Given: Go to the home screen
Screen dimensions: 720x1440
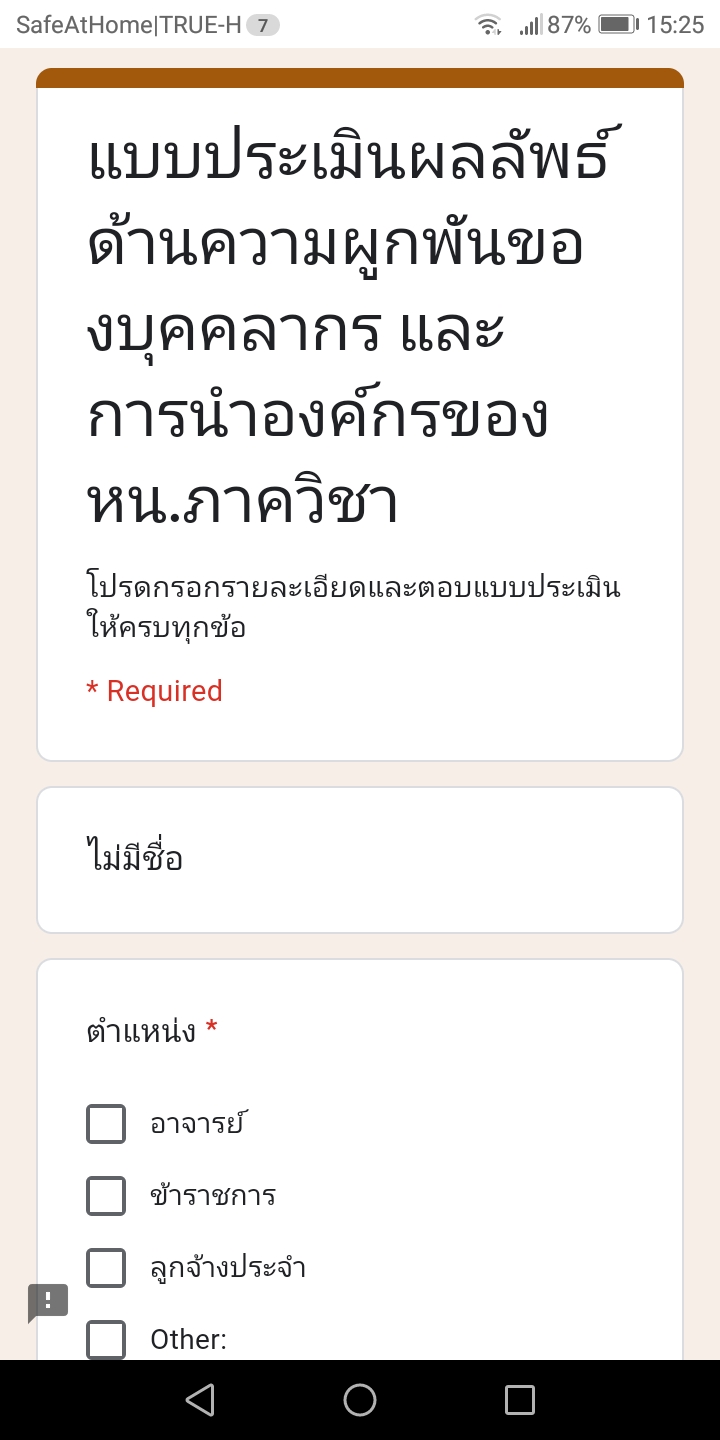Looking at the screenshot, I should [360, 1400].
